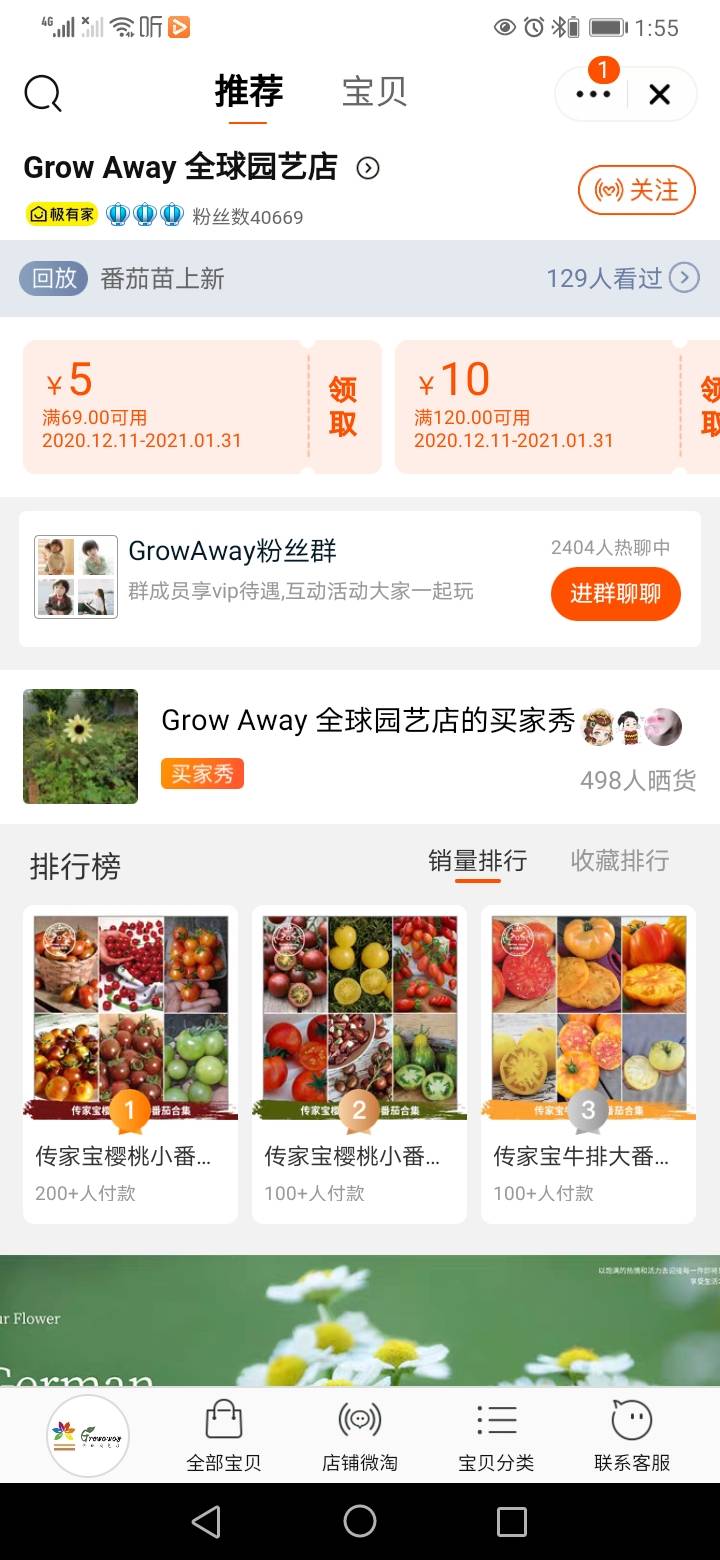The width and height of the screenshot is (720, 1560).
Task: Go to 全部宝贝 in bottom bar
Action: [224, 1435]
